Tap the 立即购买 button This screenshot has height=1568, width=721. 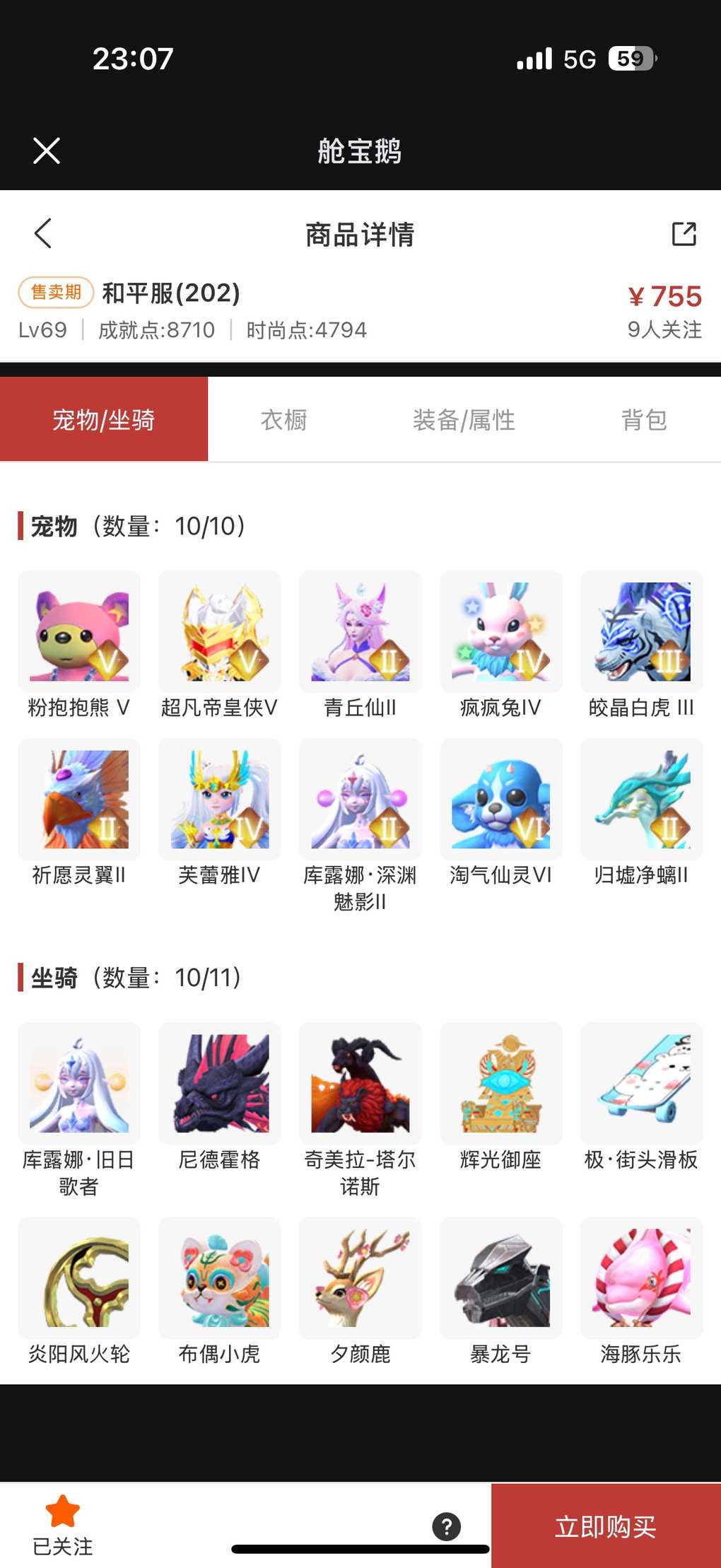tap(606, 1526)
